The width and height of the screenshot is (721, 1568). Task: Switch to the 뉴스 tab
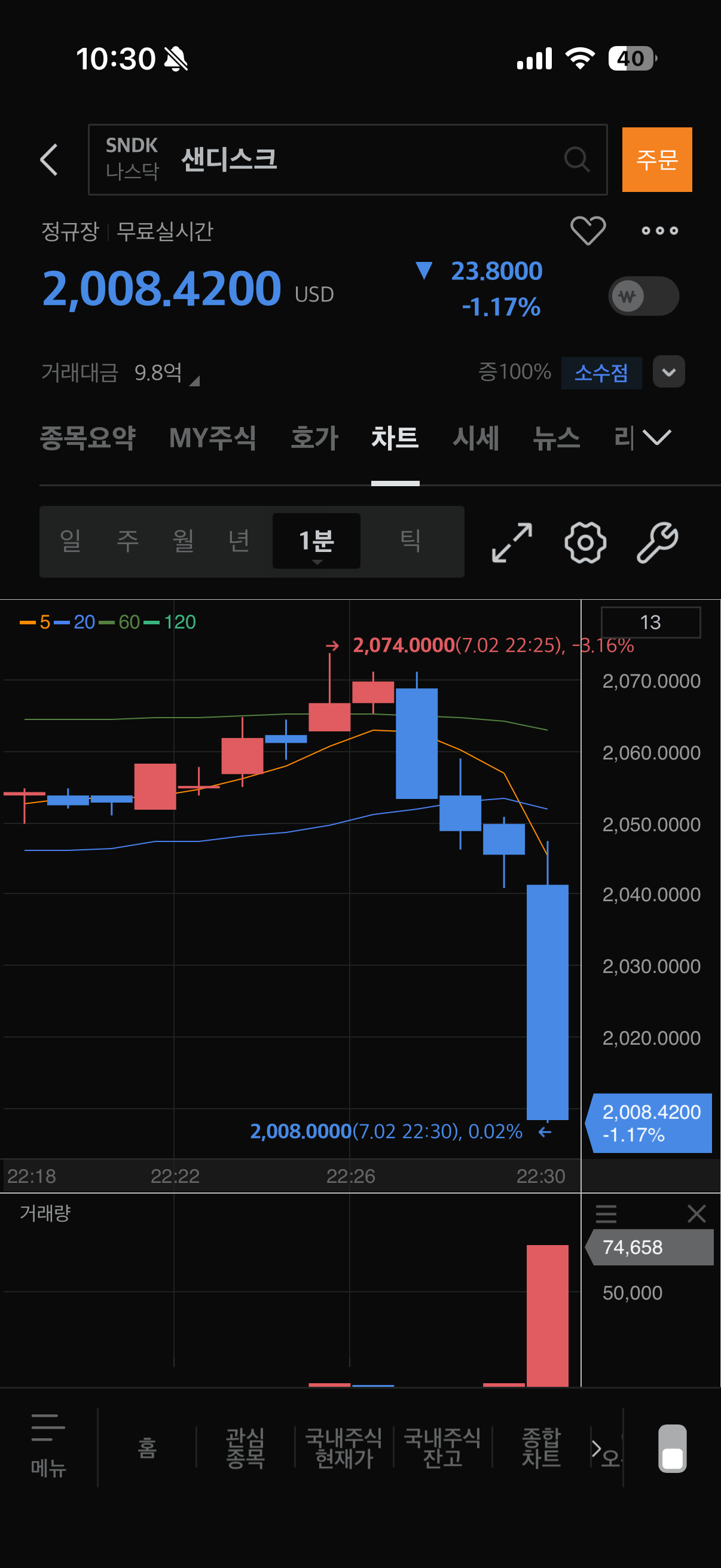pos(556,438)
